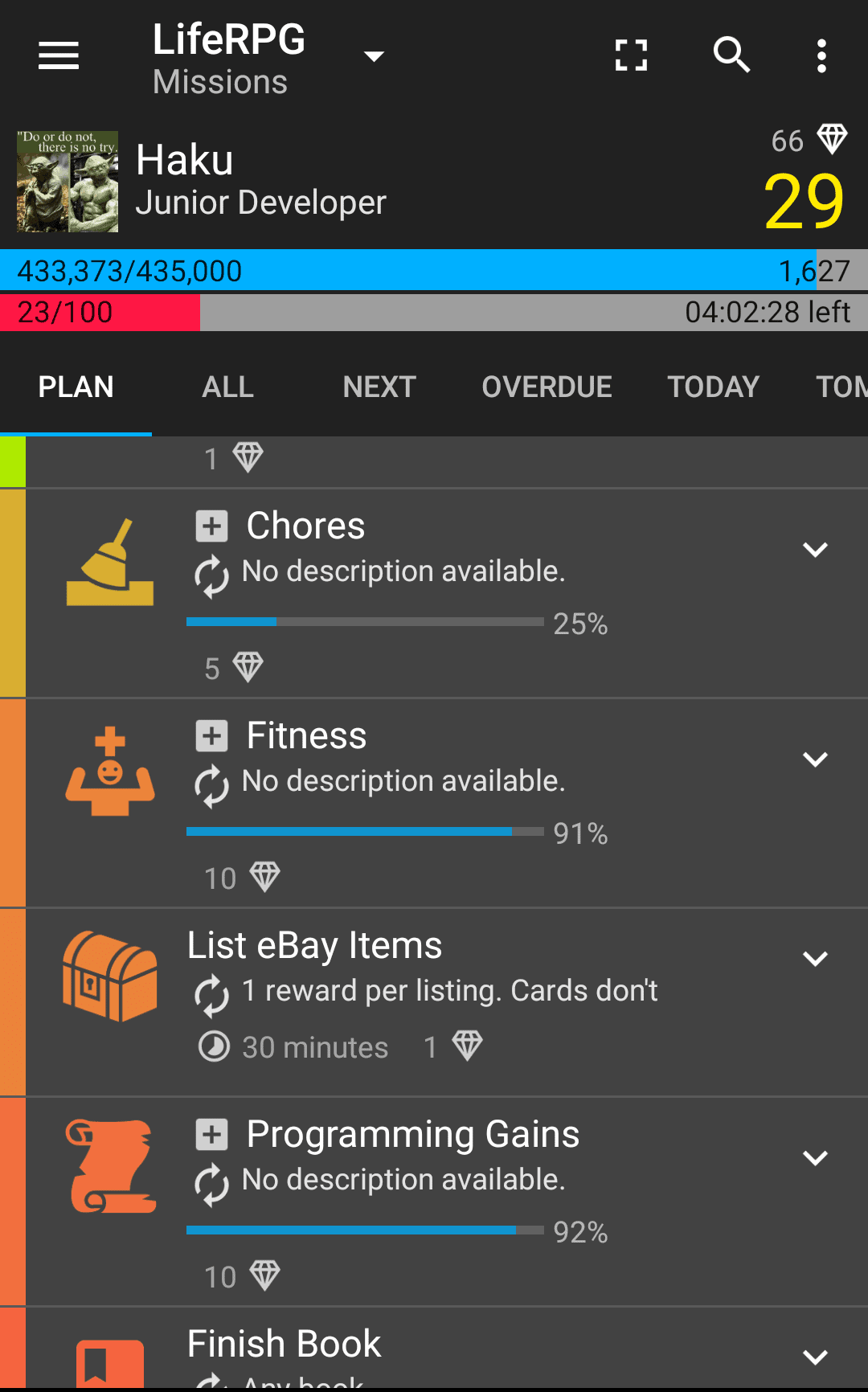This screenshot has width=868, height=1392.
Task: Open the Missions dropdown in the title
Action: [x=373, y=56]
